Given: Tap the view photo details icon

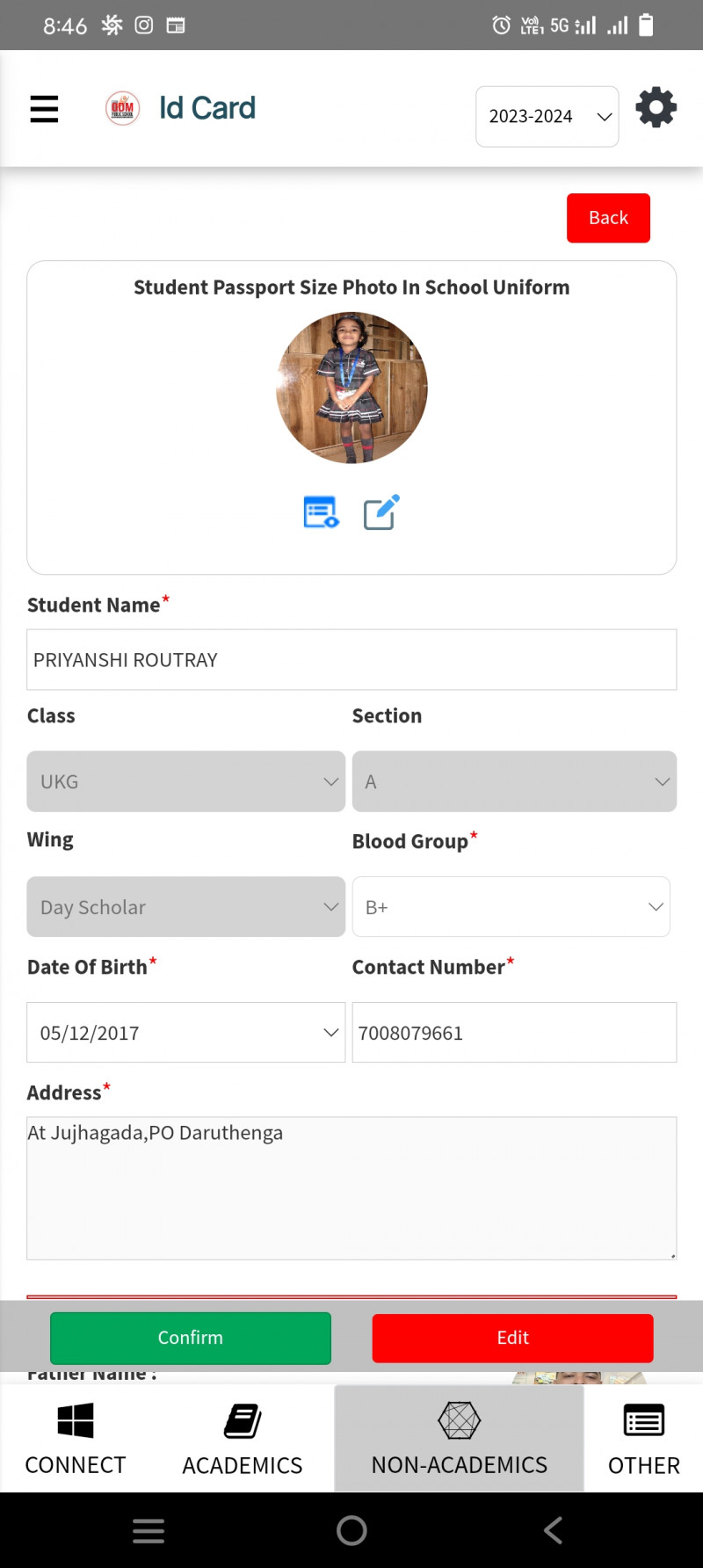Looking at the screenshot, I should 321,512.
